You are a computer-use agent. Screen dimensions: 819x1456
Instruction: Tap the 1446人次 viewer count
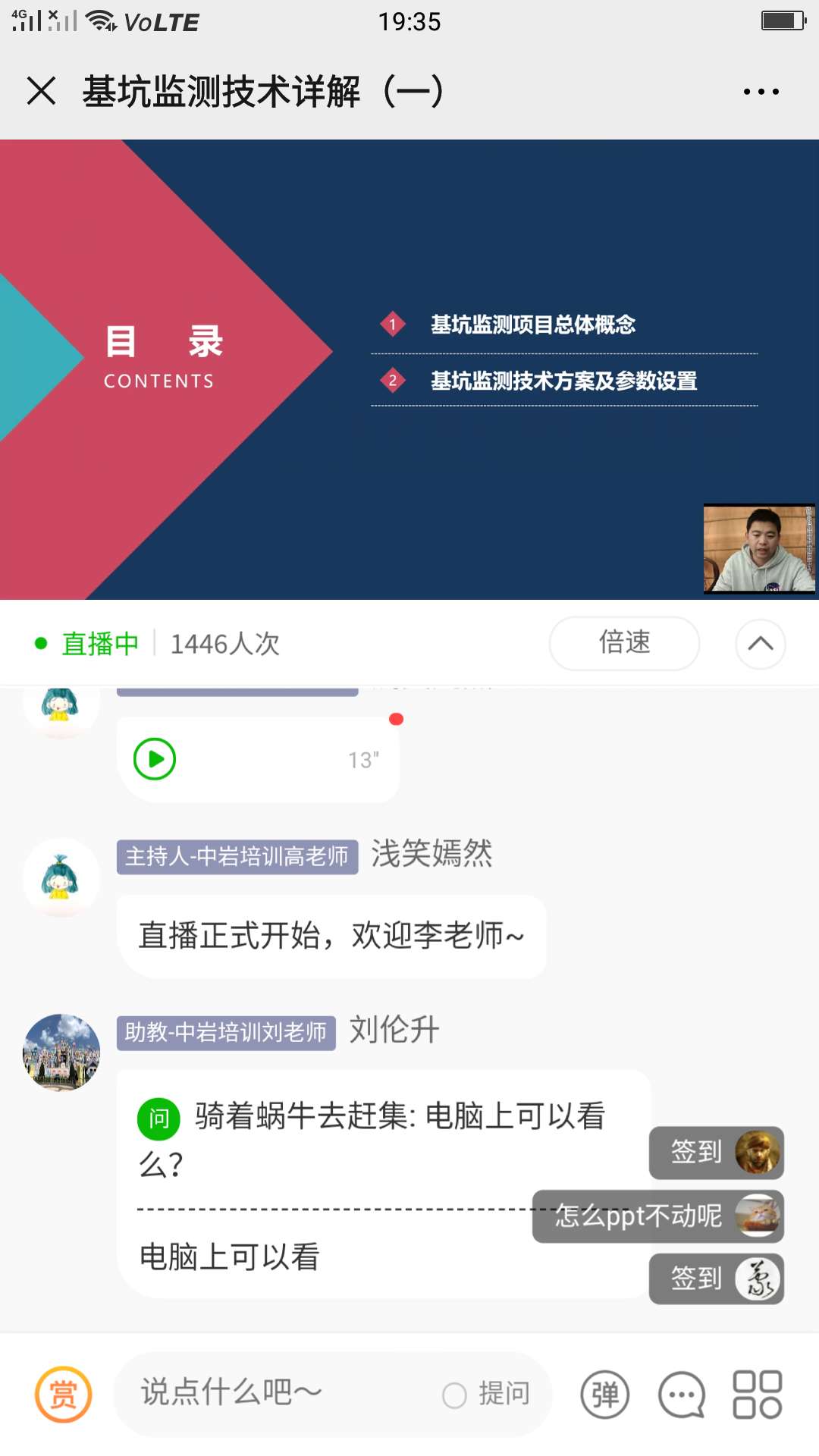coord(224,643)
